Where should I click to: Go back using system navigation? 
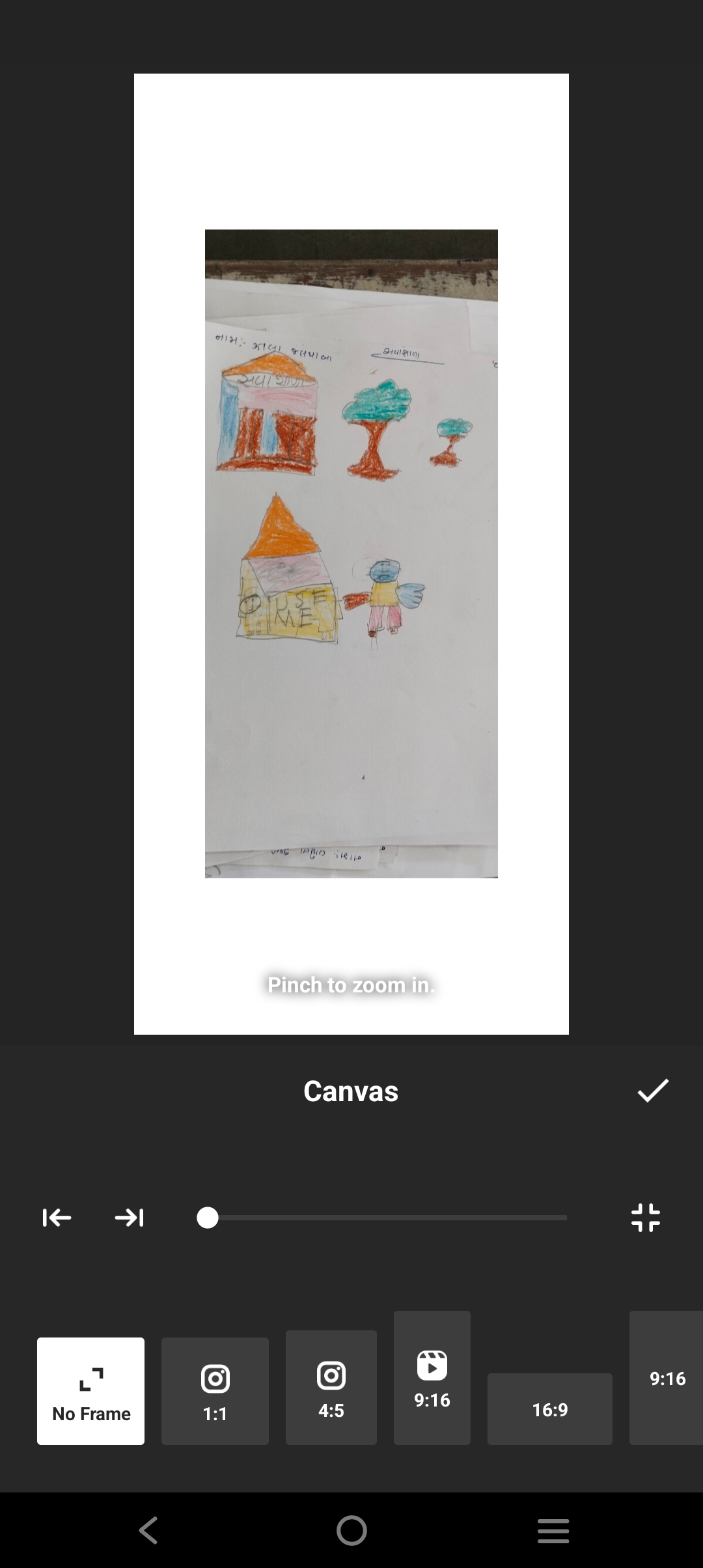coord(149,1530)
